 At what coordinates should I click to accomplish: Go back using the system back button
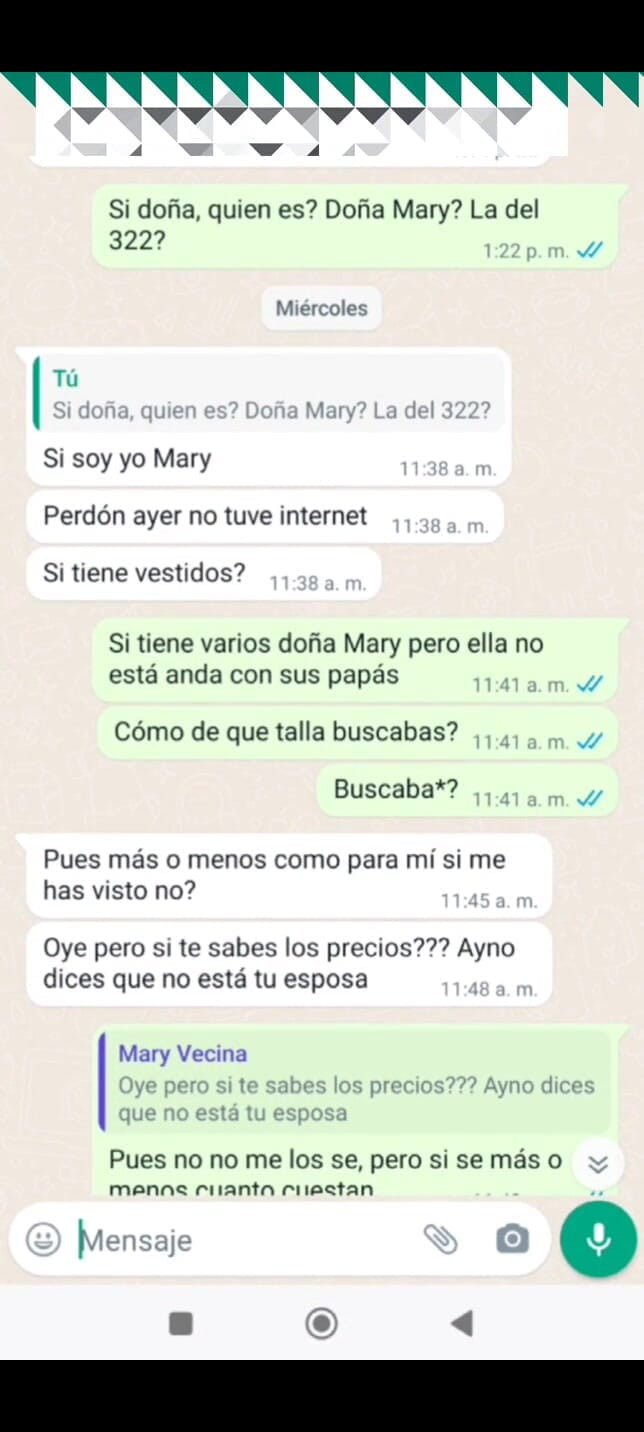tap(462, 1324)
